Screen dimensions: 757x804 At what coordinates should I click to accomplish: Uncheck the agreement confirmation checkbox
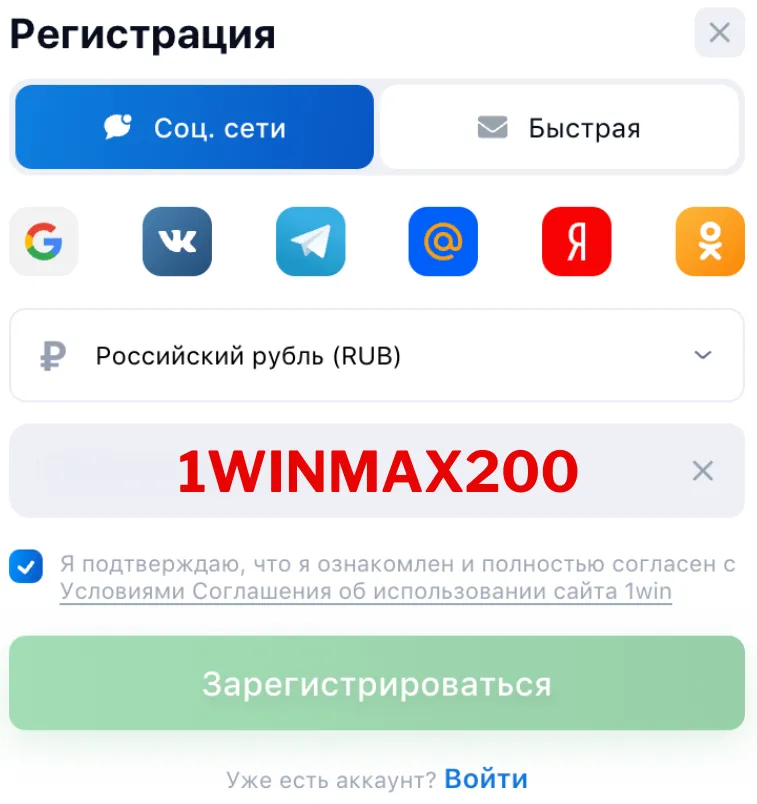click(26, 566)
